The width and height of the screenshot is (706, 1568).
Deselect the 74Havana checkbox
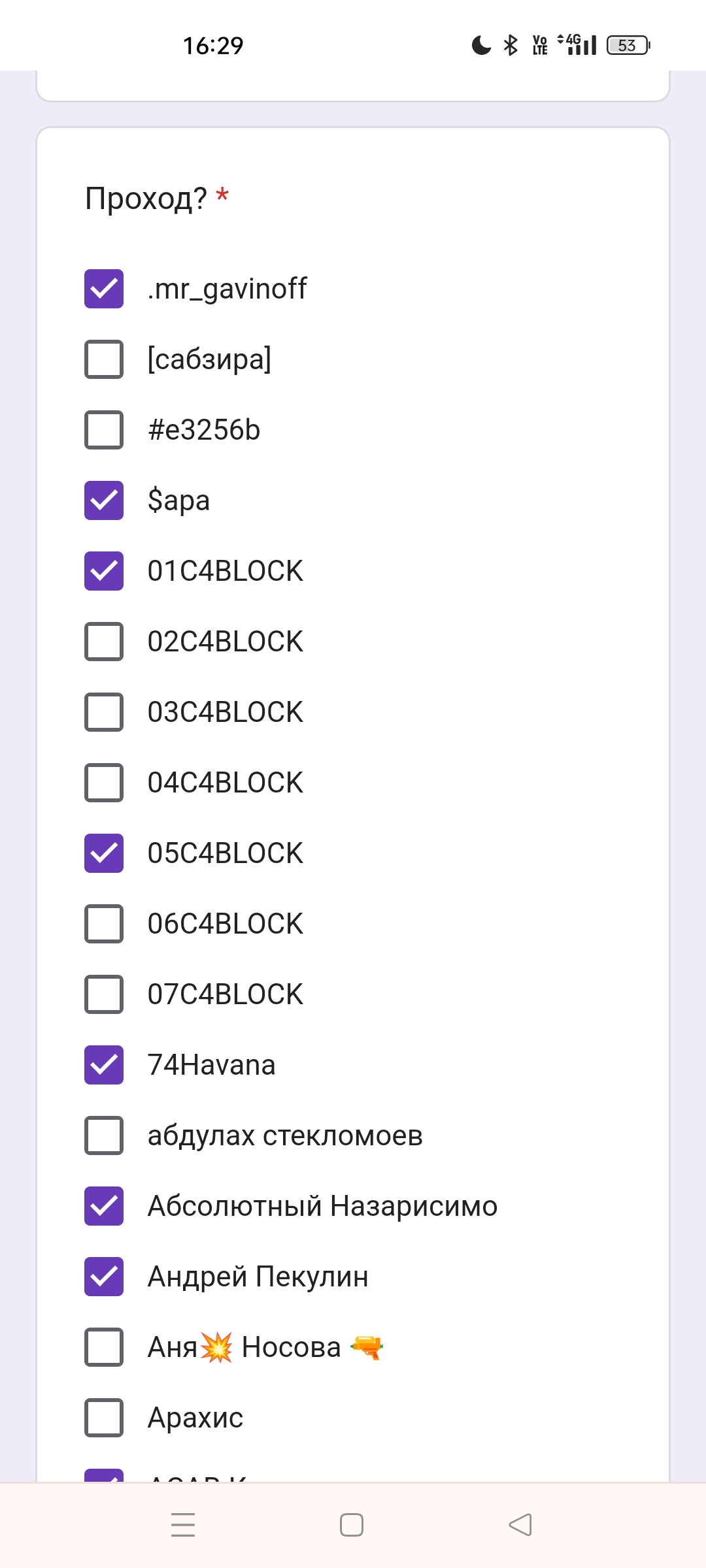[x=104, y=1065]
